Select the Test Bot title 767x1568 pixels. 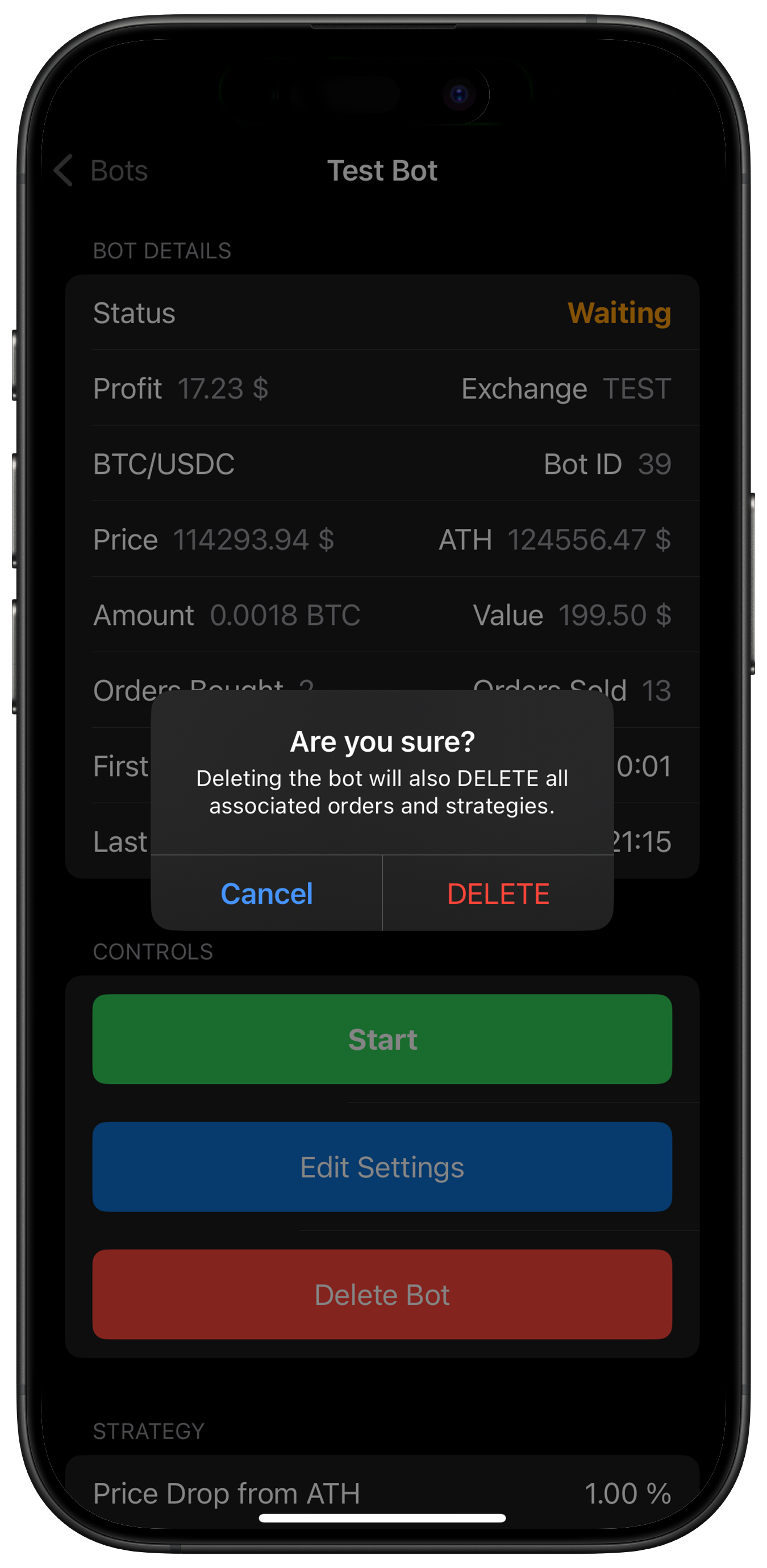pos(382,171)
